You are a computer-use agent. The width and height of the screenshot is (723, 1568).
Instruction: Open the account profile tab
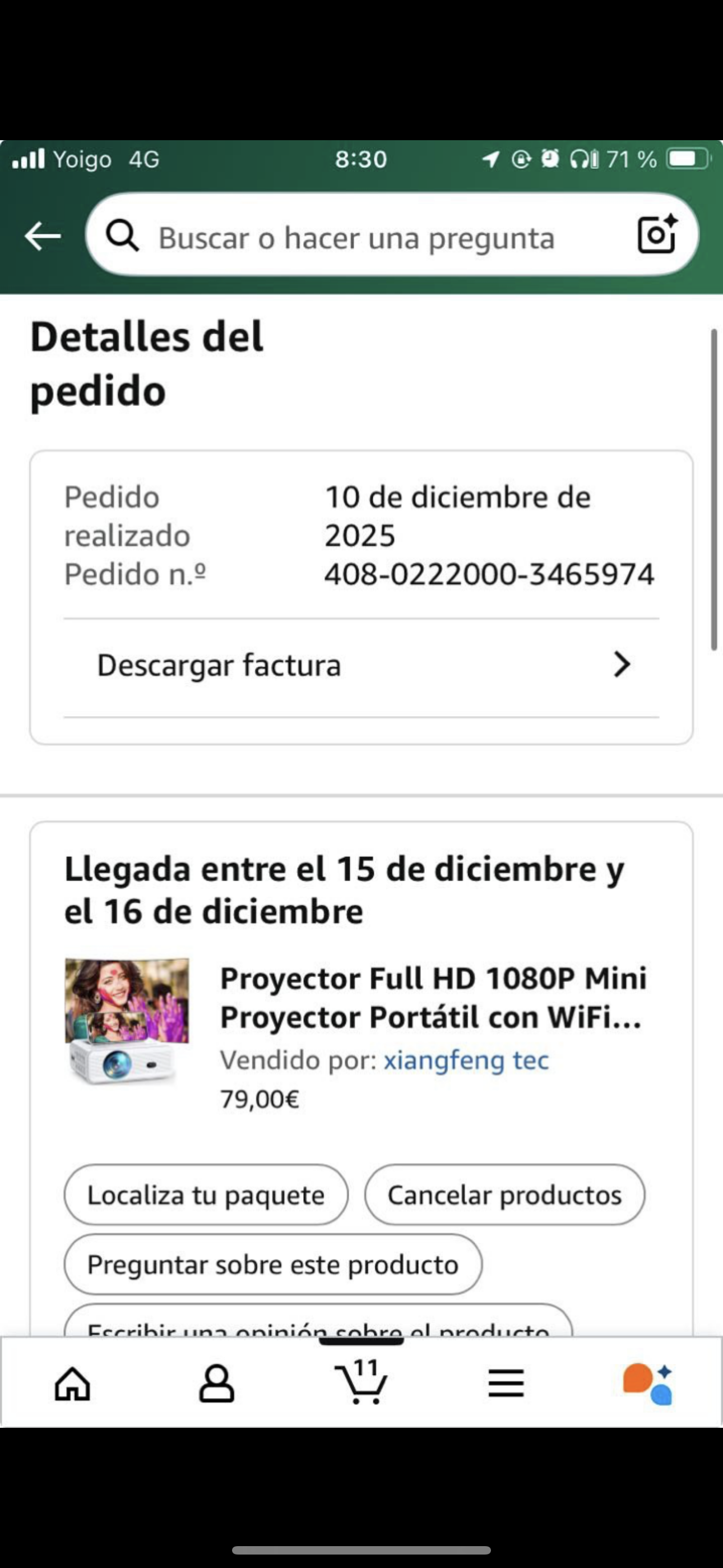(217, 1384)
